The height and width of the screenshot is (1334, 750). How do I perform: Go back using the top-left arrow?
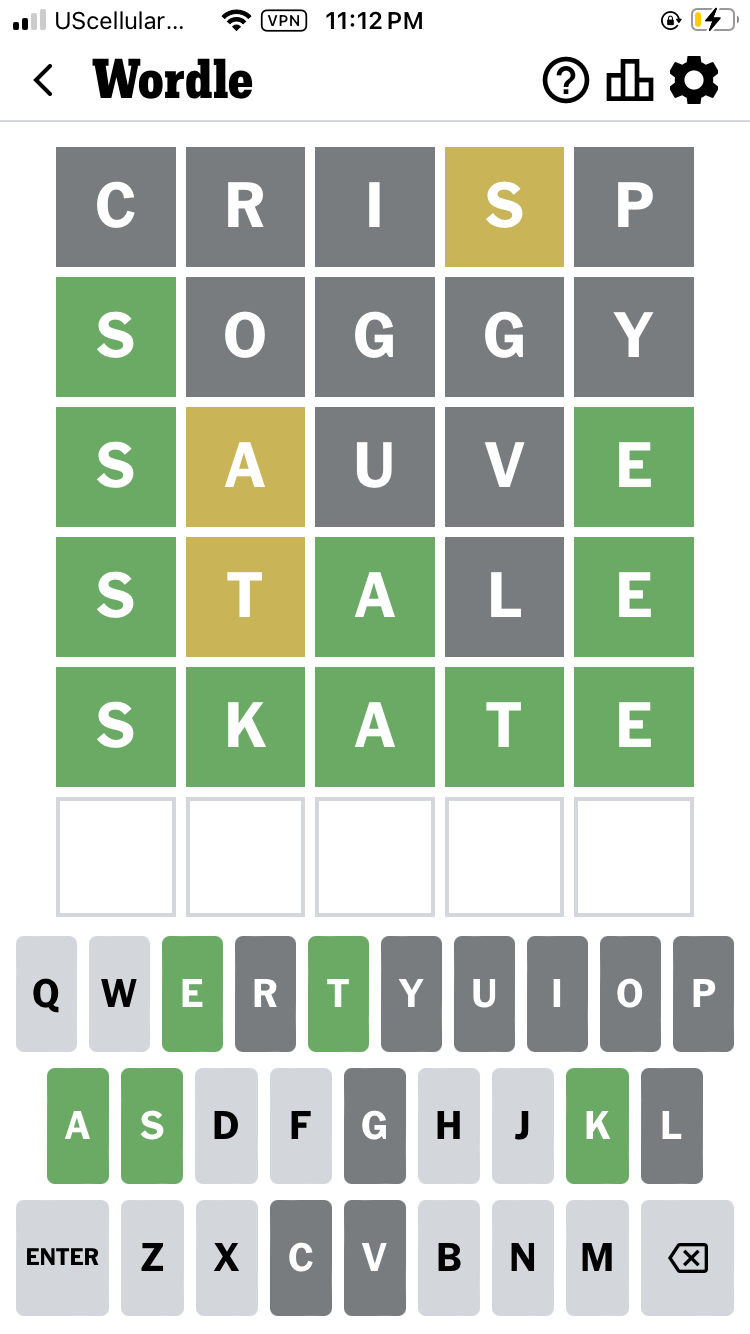[x=43, y=80]
